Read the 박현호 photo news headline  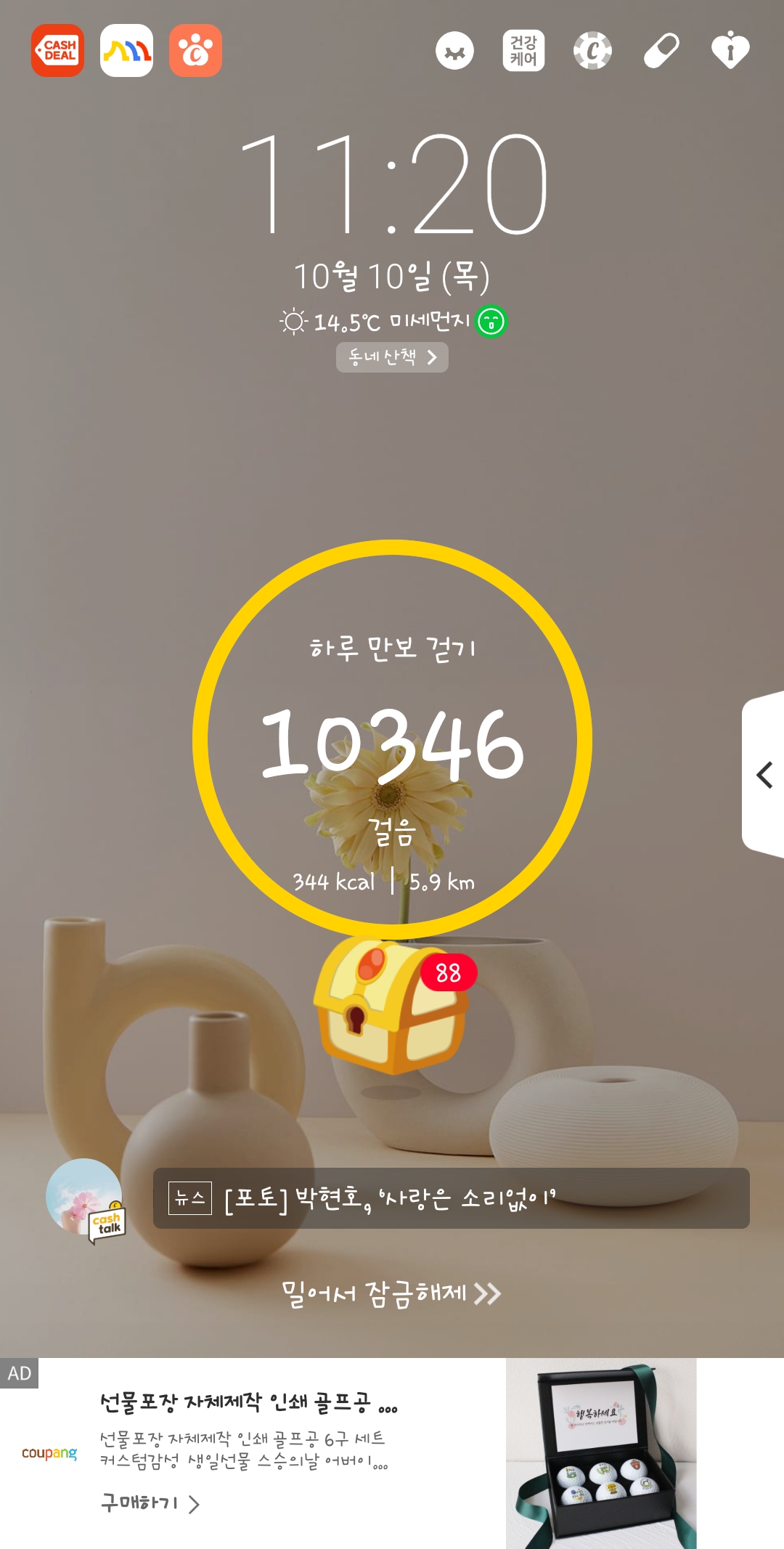[451, 1198]
